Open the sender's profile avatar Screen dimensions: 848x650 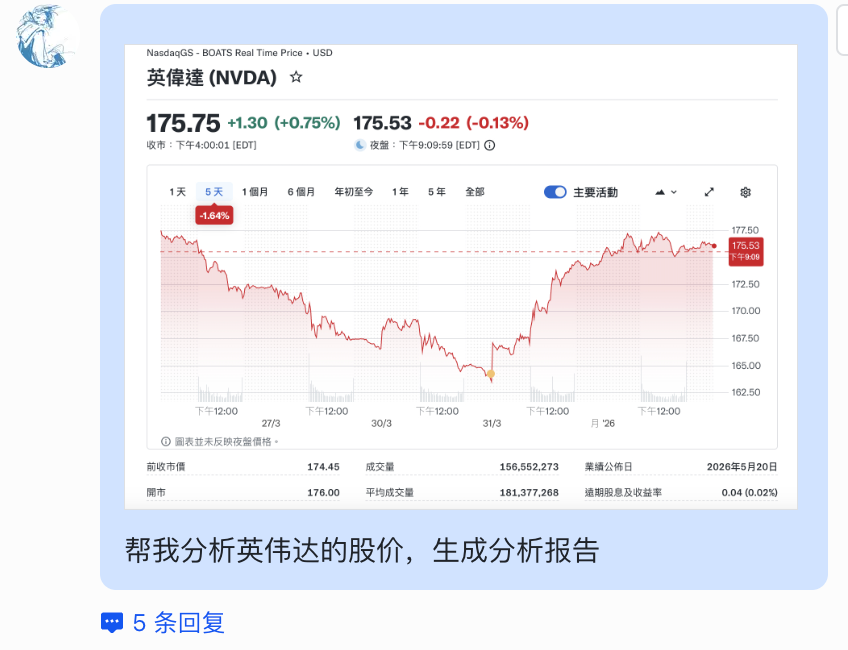(x=47, y=37)
